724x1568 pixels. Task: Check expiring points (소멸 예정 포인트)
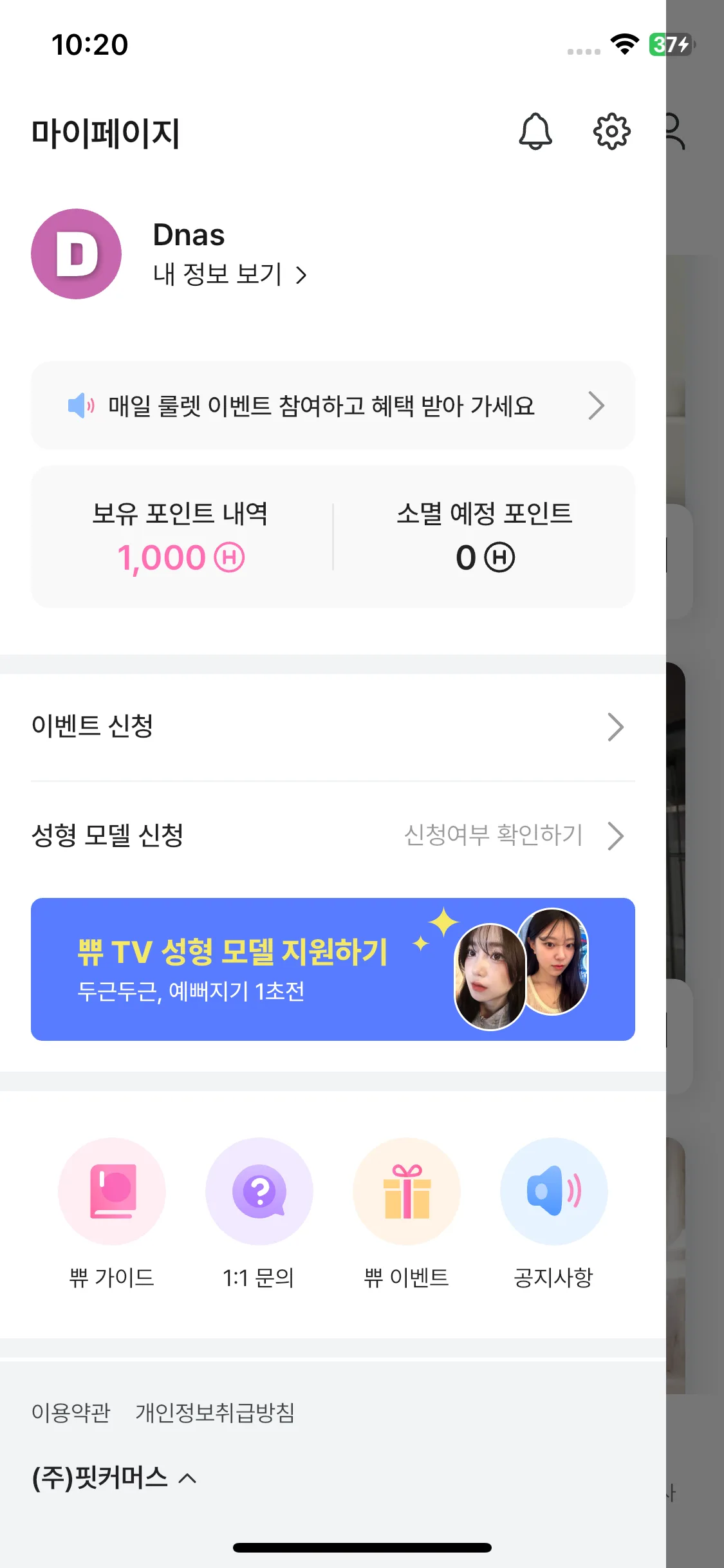point(484,537)
